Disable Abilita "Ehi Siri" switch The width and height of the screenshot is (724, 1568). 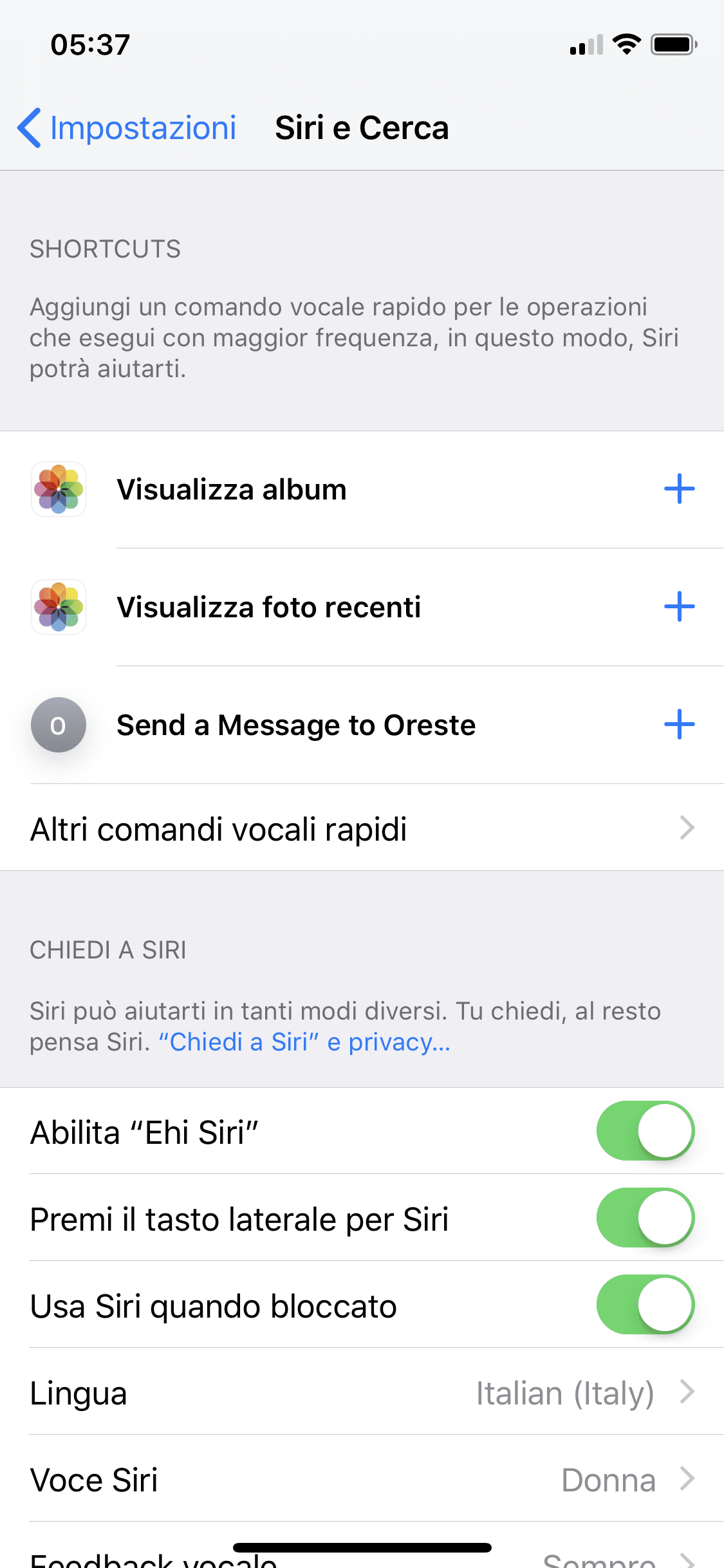pyautogui.click(x=645, y=1131)
